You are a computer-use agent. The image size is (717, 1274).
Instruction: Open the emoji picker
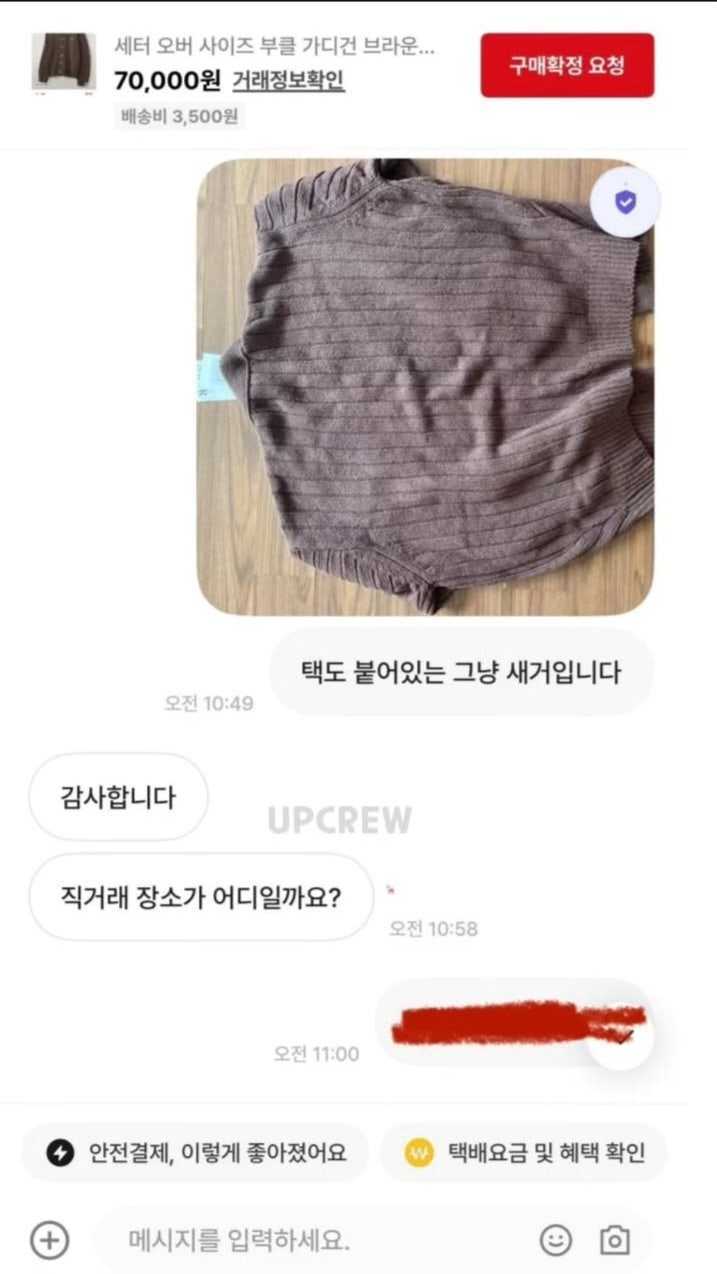pyautogui.click(x=556, y=1240)
